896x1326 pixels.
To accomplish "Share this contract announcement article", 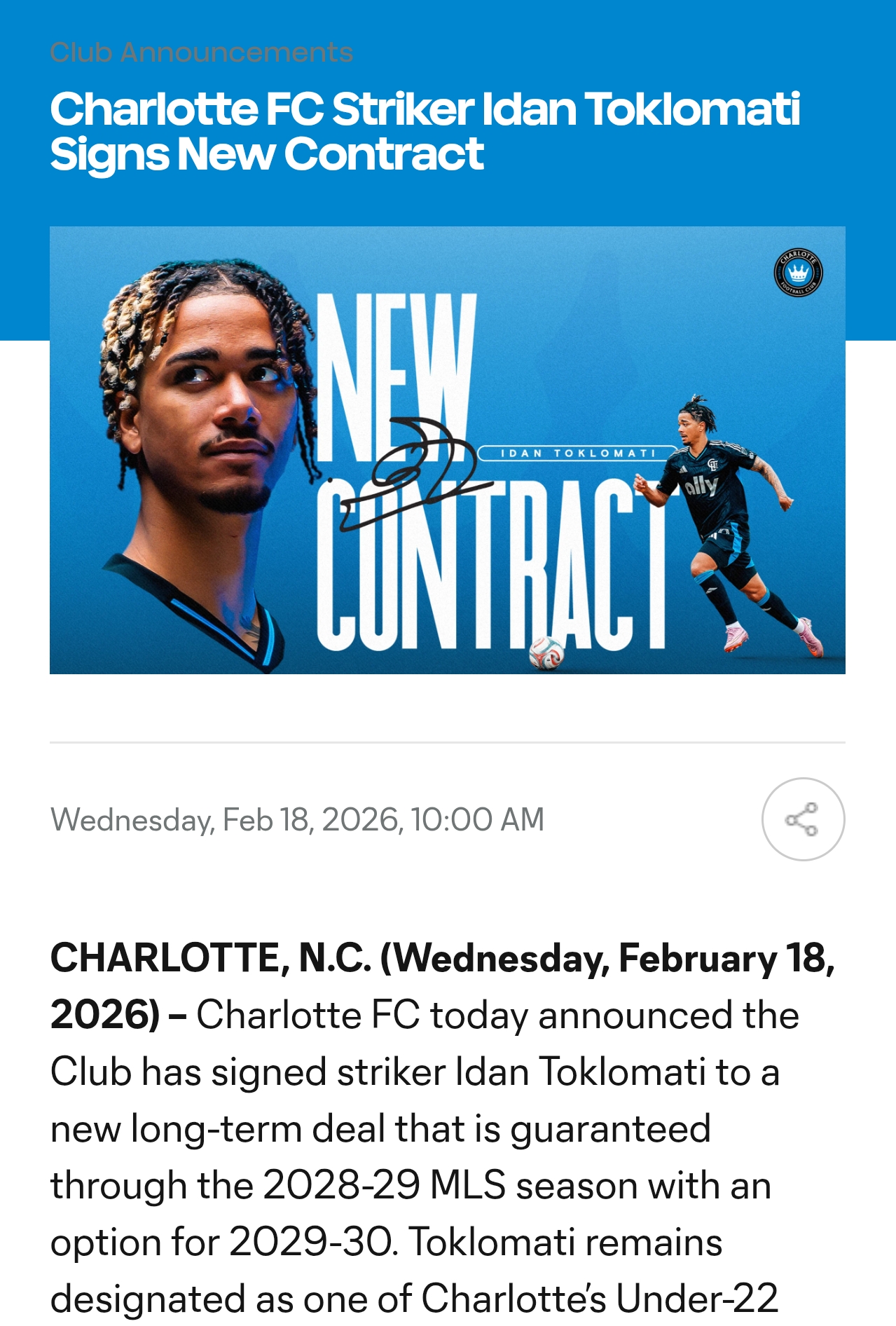I will click(803, 819).
